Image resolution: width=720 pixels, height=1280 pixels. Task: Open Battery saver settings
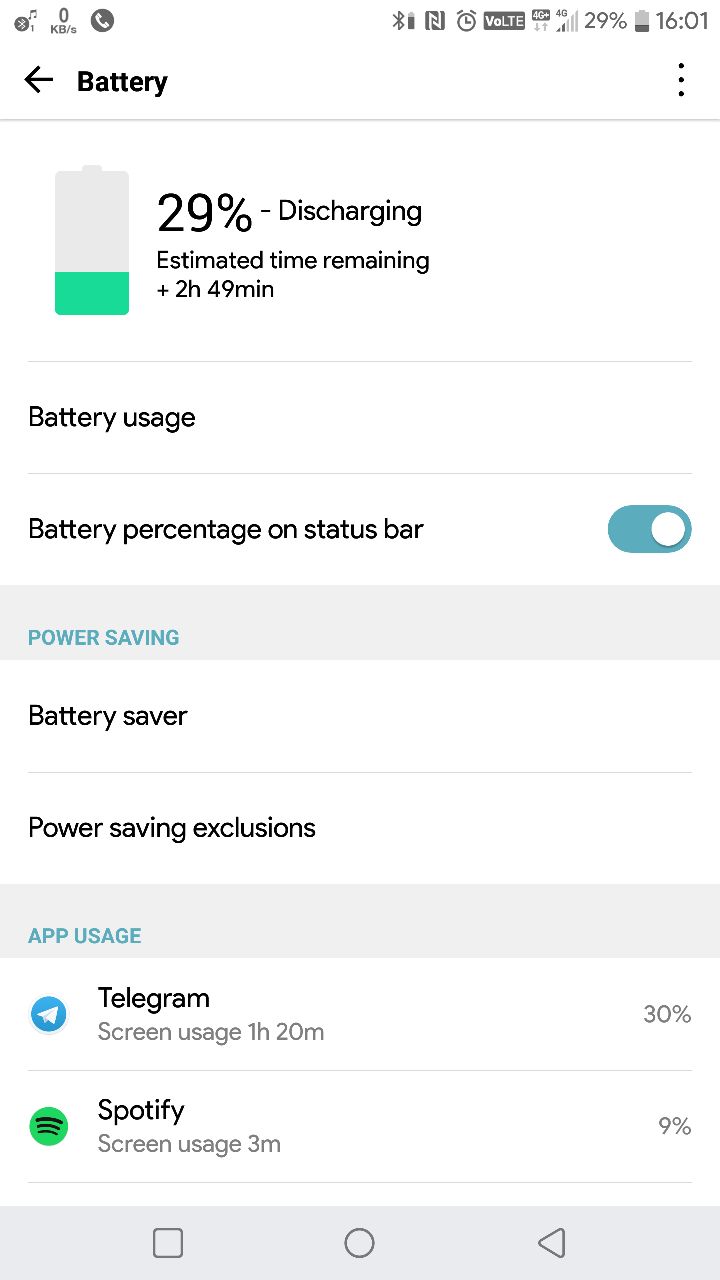[x=360, y=716]
